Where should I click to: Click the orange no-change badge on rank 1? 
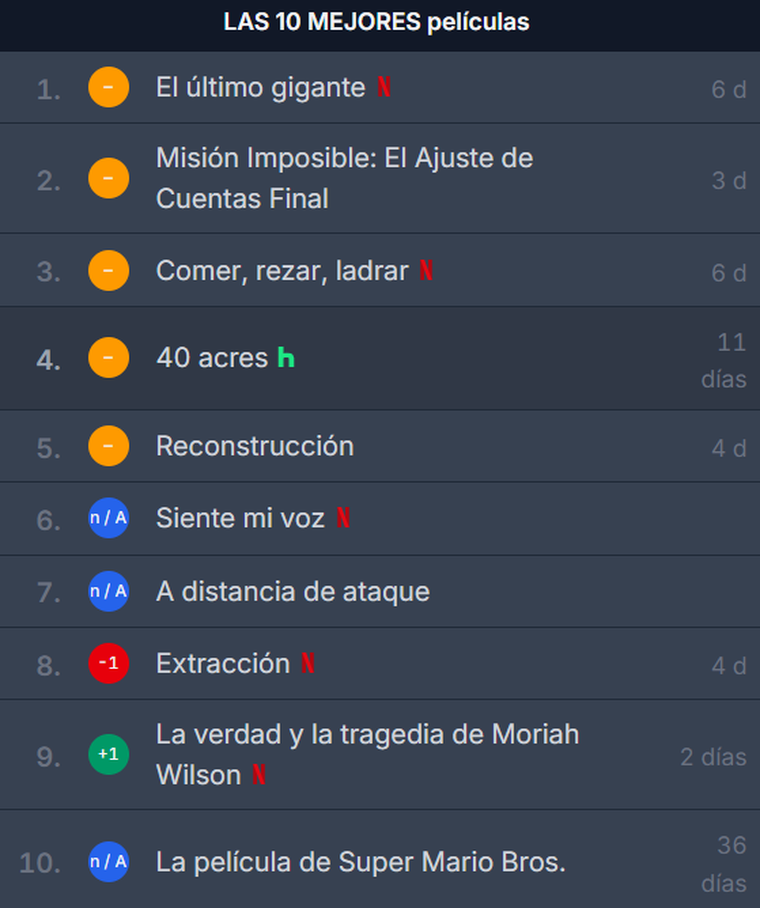coord(108,88)
